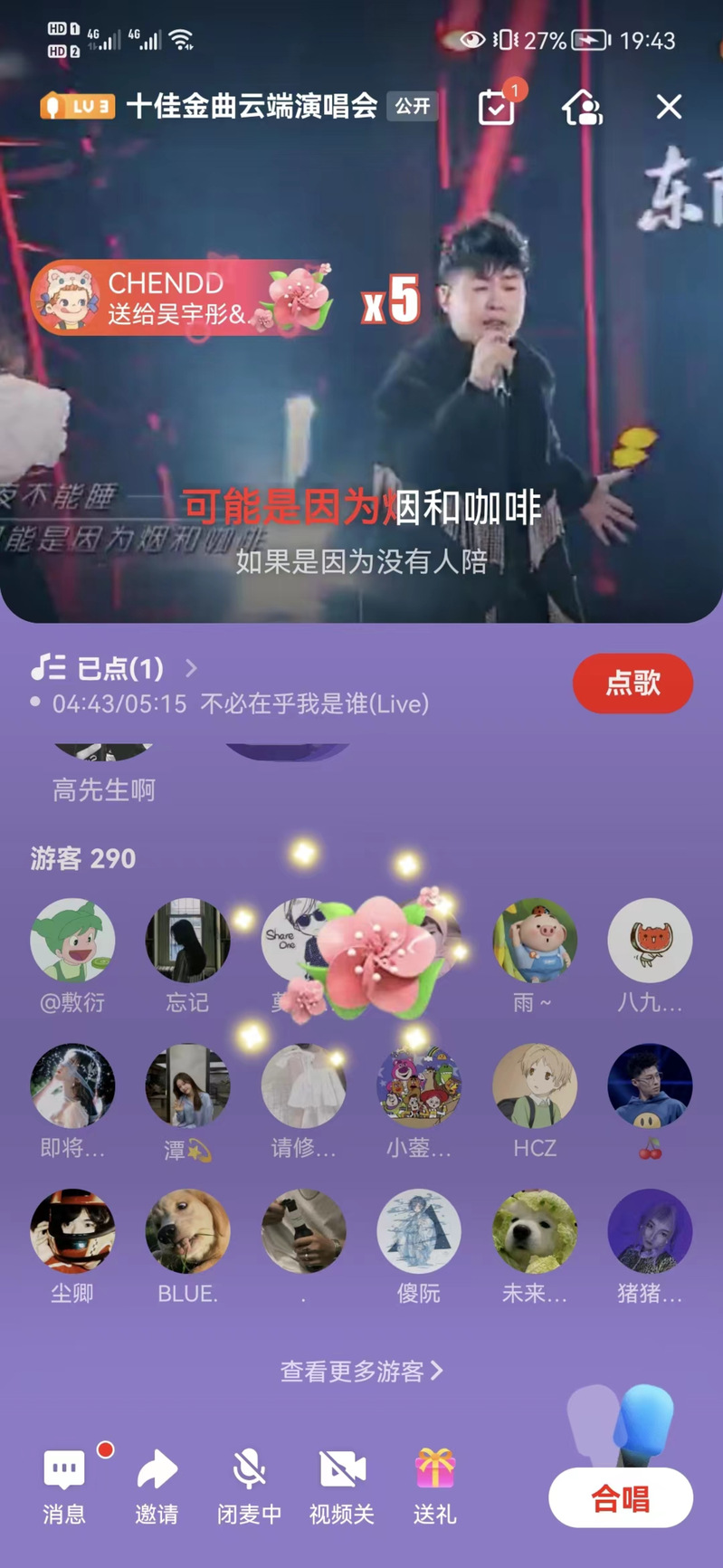This screenshot has height=1568, width=723.
Task: Close the live concert room
Action: 669,107
